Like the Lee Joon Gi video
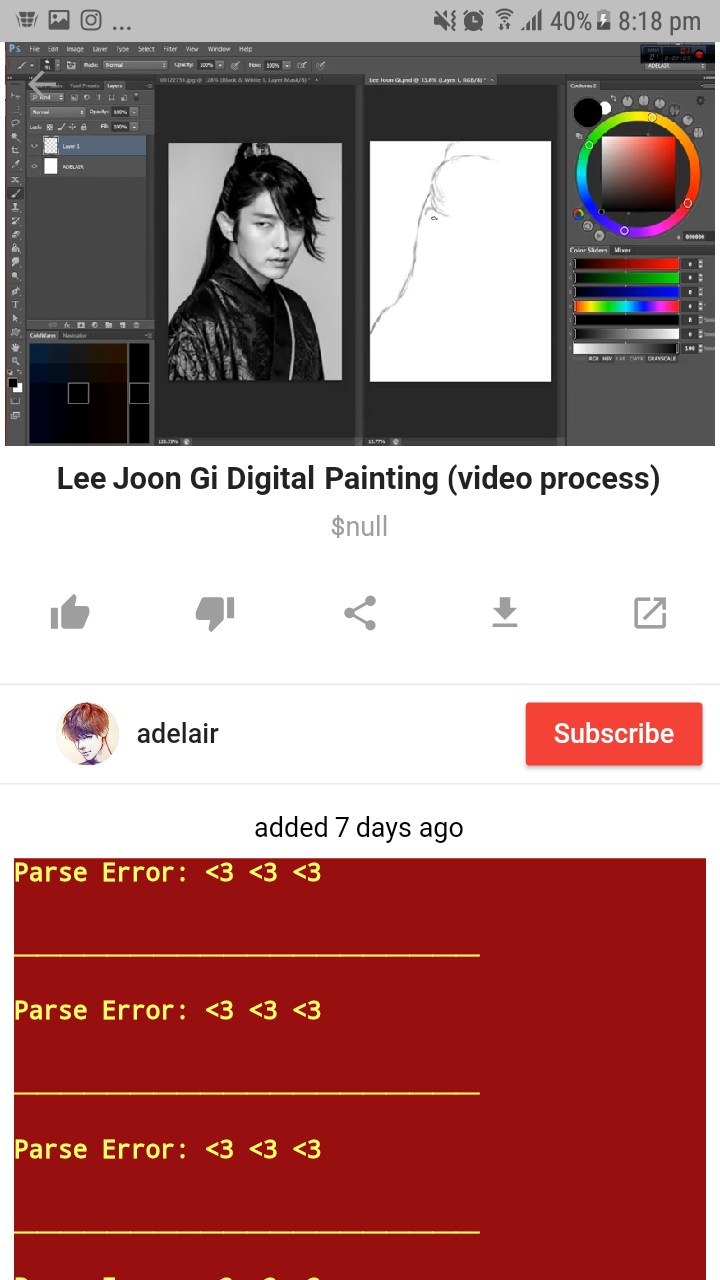This screenshot has height=1280, width=720. (x=70, y=612)
